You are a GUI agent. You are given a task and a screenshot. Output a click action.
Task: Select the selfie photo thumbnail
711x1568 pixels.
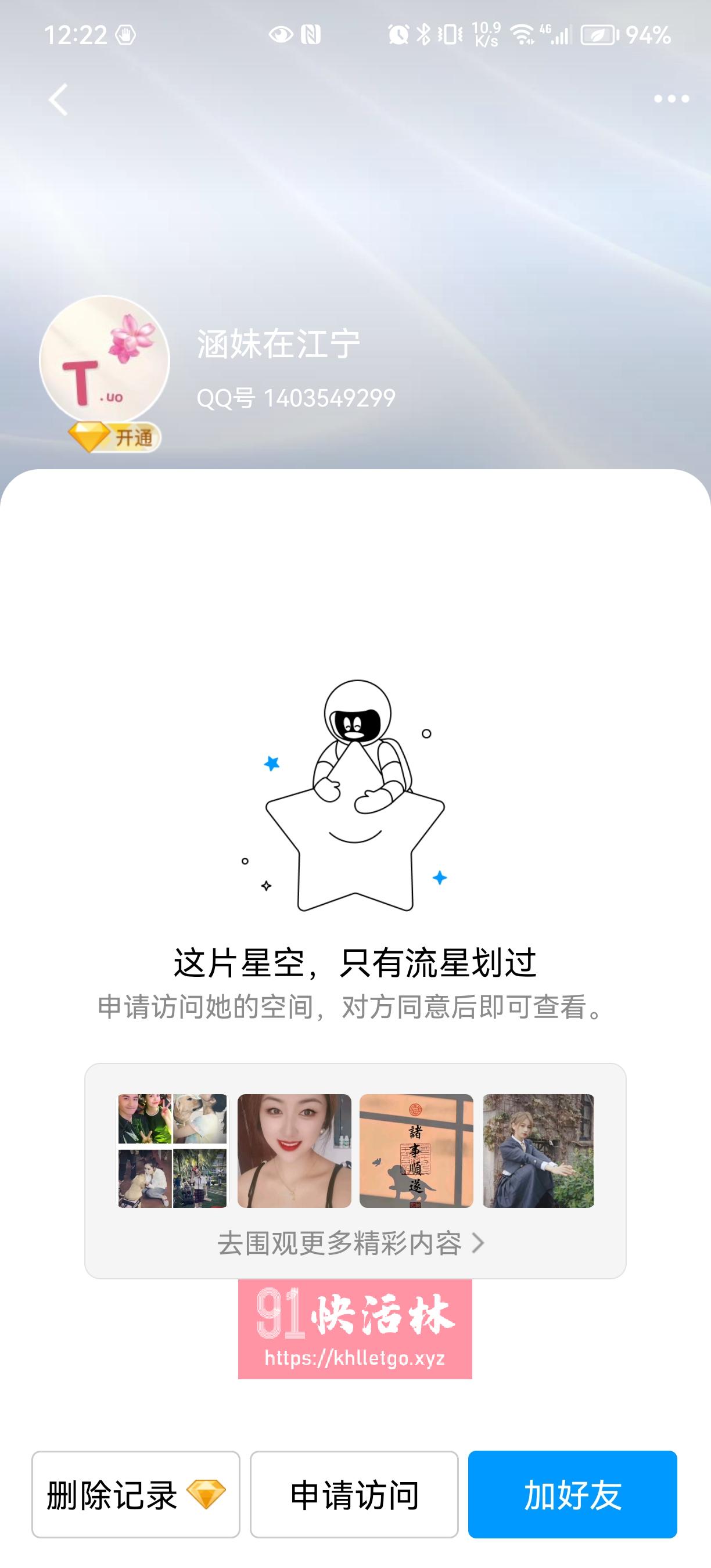295,1150
